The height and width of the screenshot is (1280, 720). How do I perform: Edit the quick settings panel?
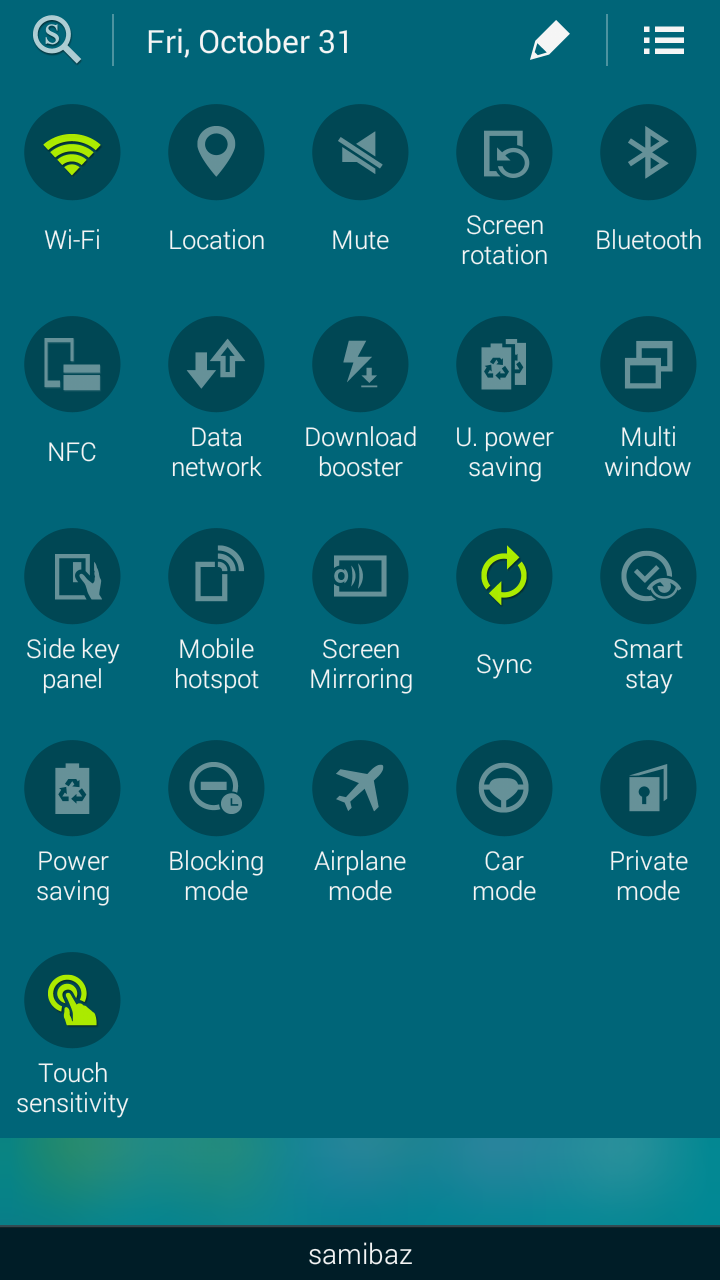click(x=549, y=41)
